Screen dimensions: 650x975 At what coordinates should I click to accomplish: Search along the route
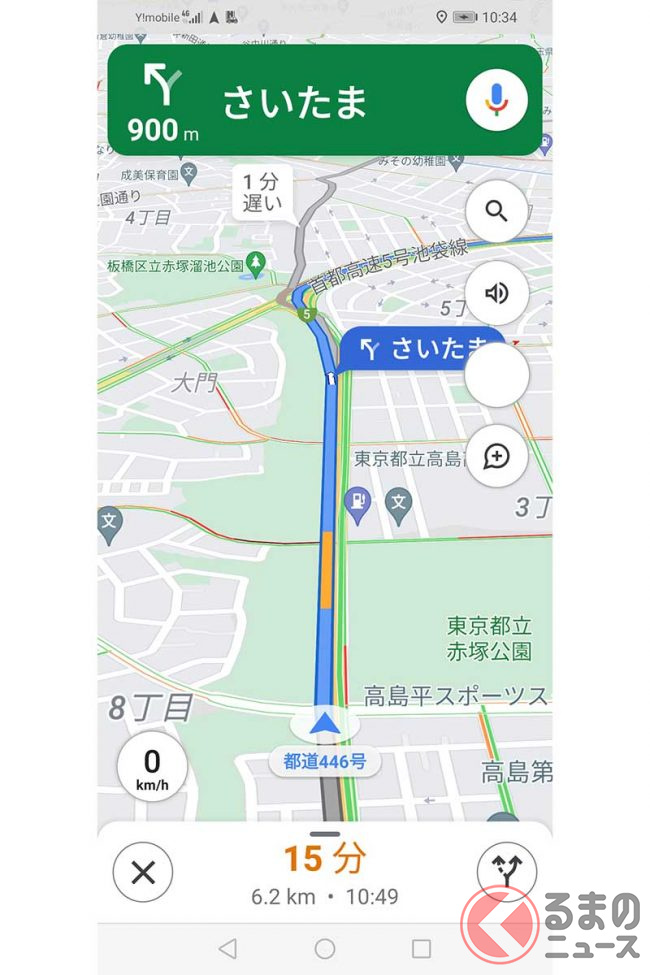pyautogui.click(x=496, y=212)
